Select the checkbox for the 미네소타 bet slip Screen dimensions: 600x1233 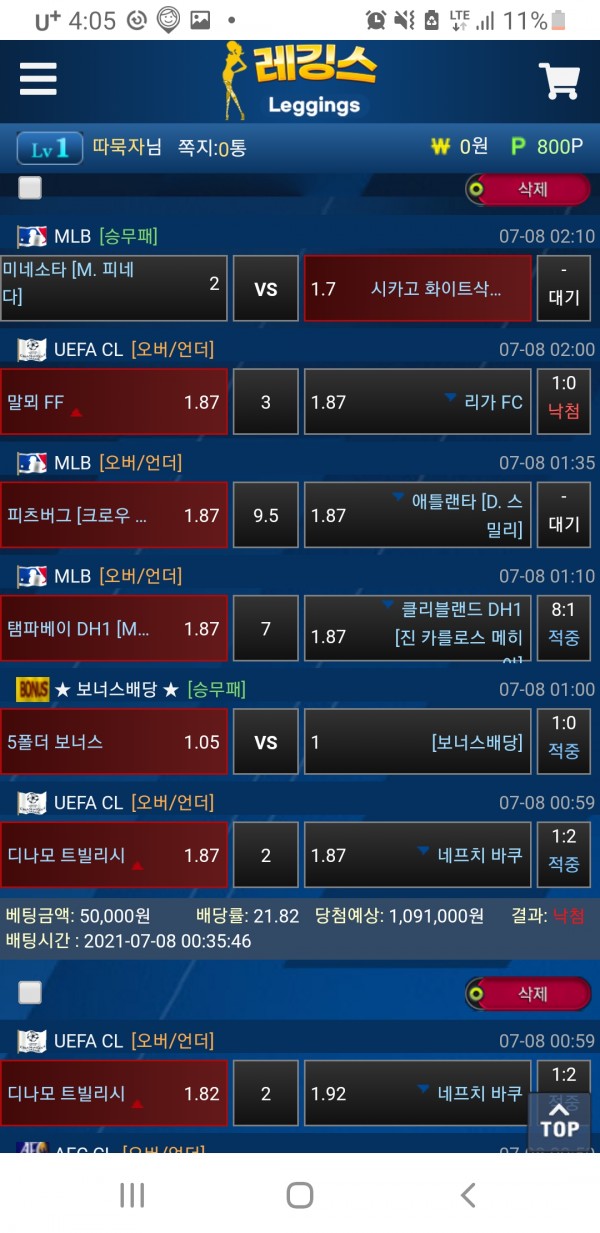[x=30, y=189]
